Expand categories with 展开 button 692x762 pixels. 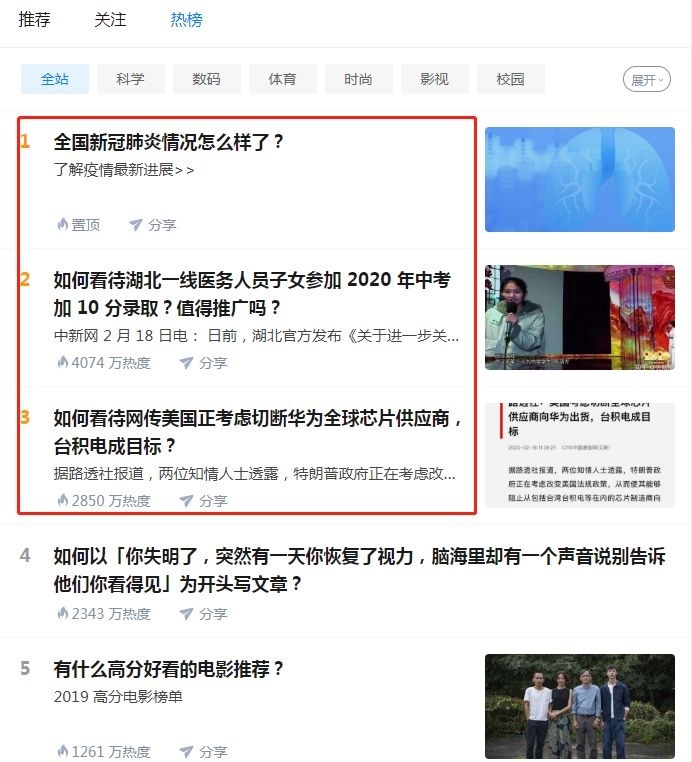click(646, 80)
